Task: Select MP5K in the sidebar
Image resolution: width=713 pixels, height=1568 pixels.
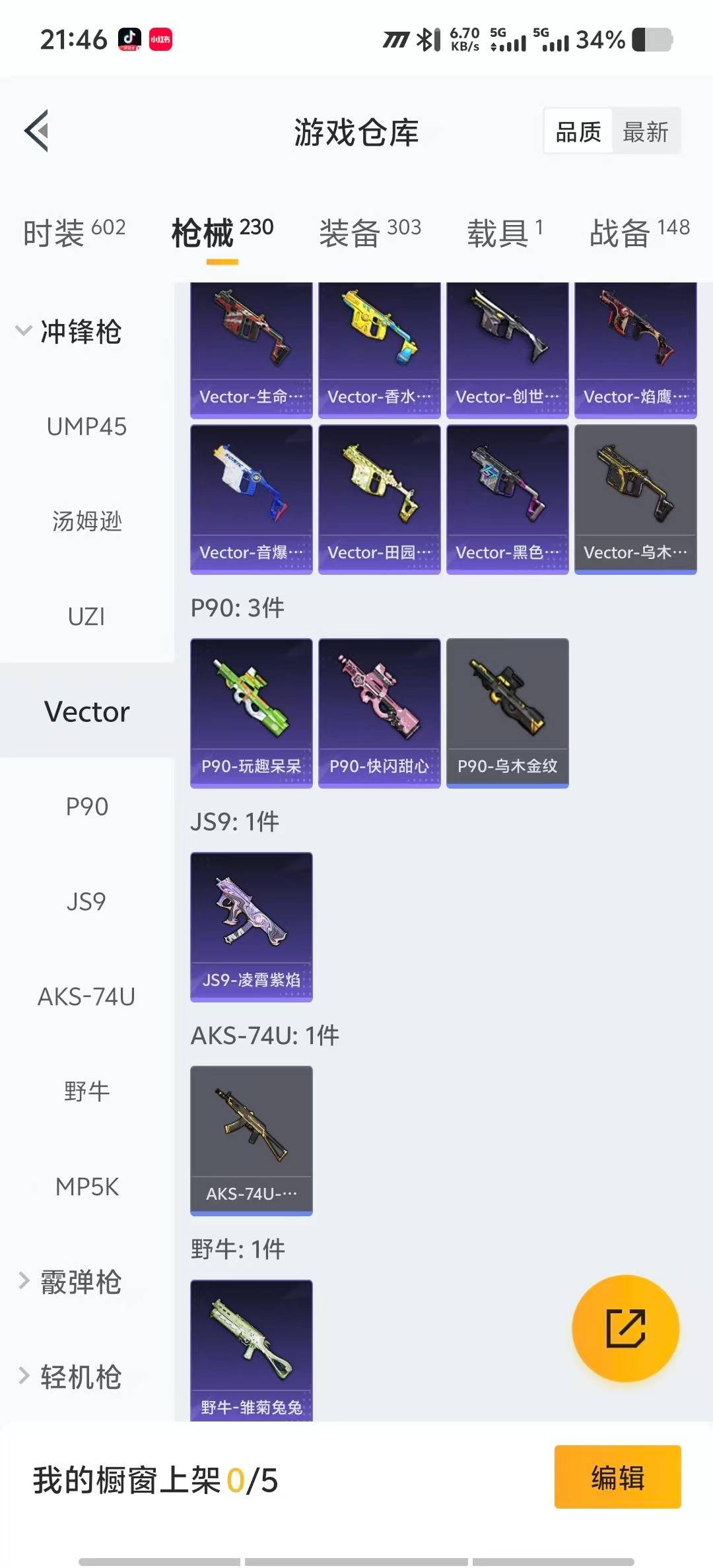Action: (x=86, y=1186)
